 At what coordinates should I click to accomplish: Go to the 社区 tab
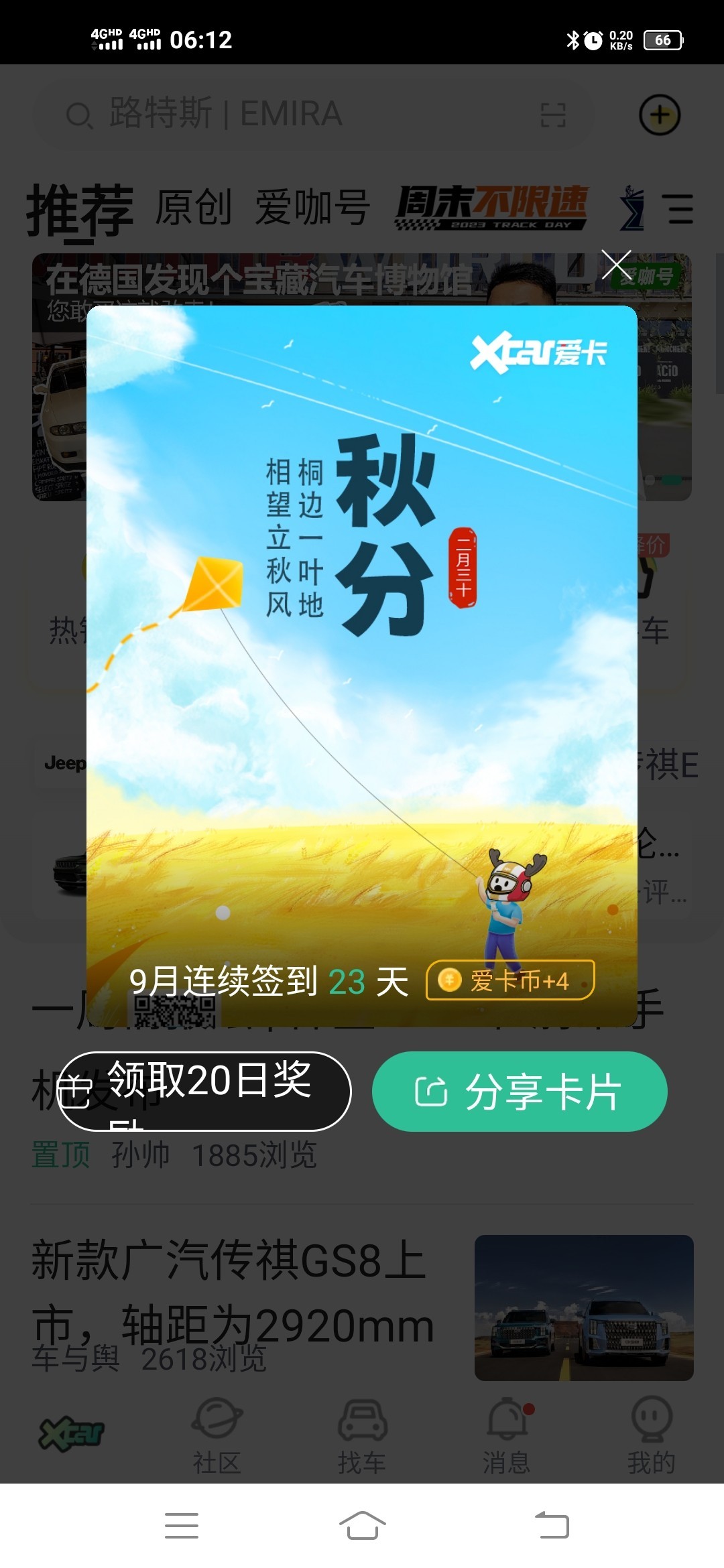tap(217, 1435)
